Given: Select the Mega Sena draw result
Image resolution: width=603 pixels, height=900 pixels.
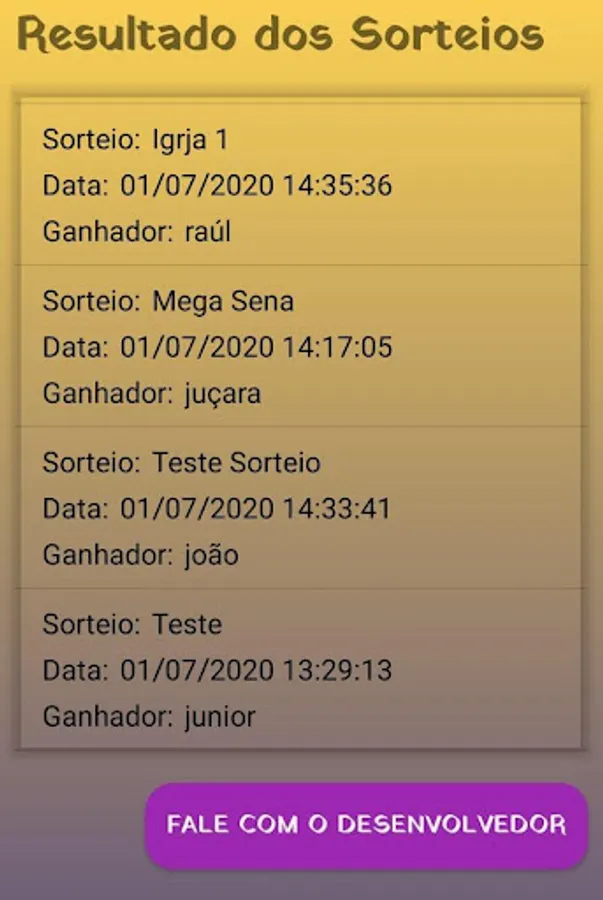Looking at the screenshot, I should click(300, 346).
